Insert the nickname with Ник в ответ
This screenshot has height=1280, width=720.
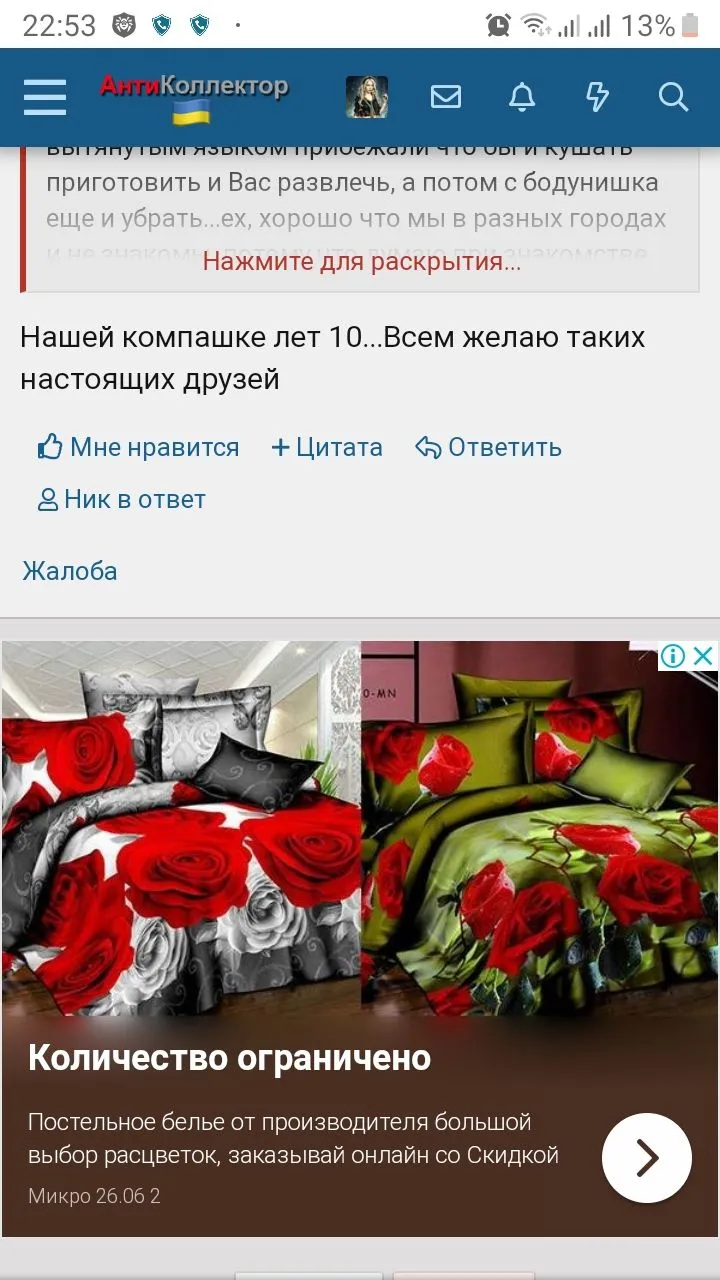pyautogui.click(x=122, y=499)
